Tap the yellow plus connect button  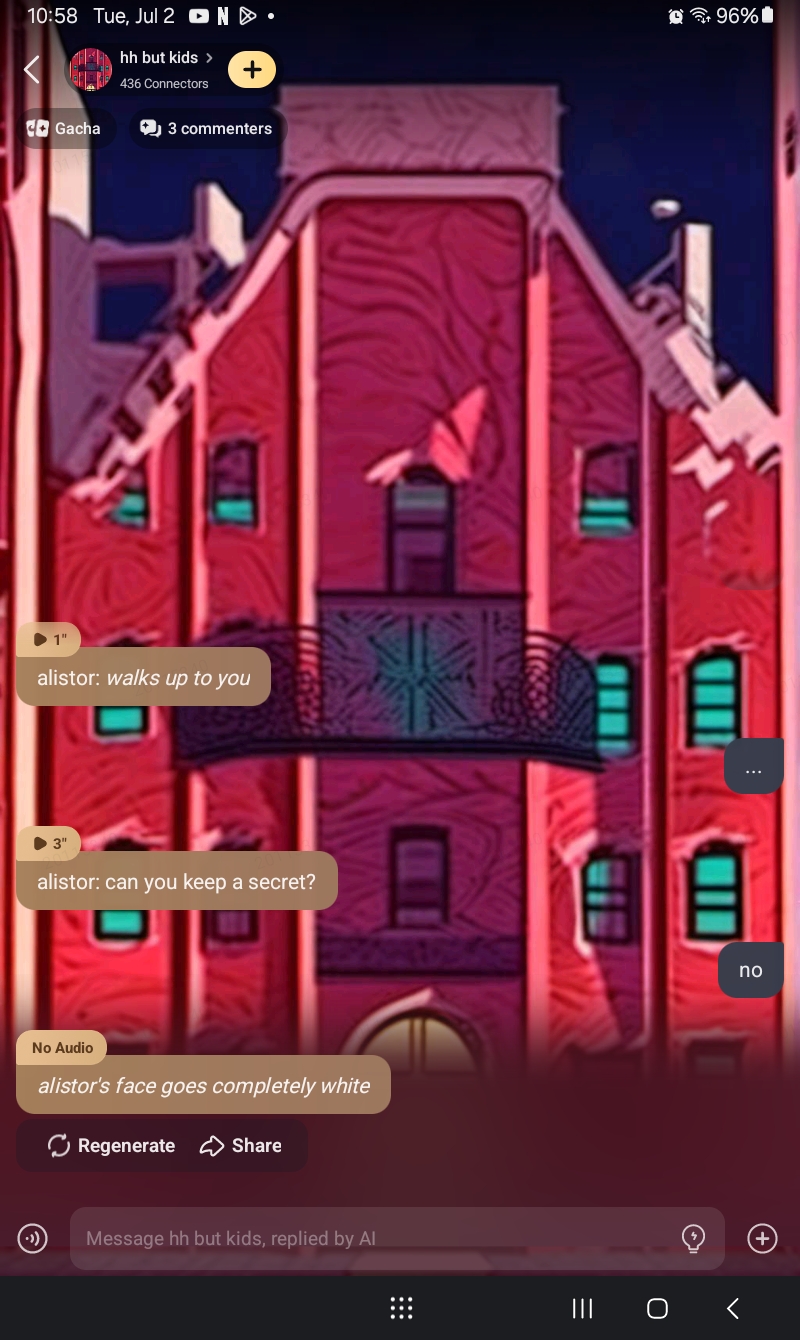click(x=252, y=69)
